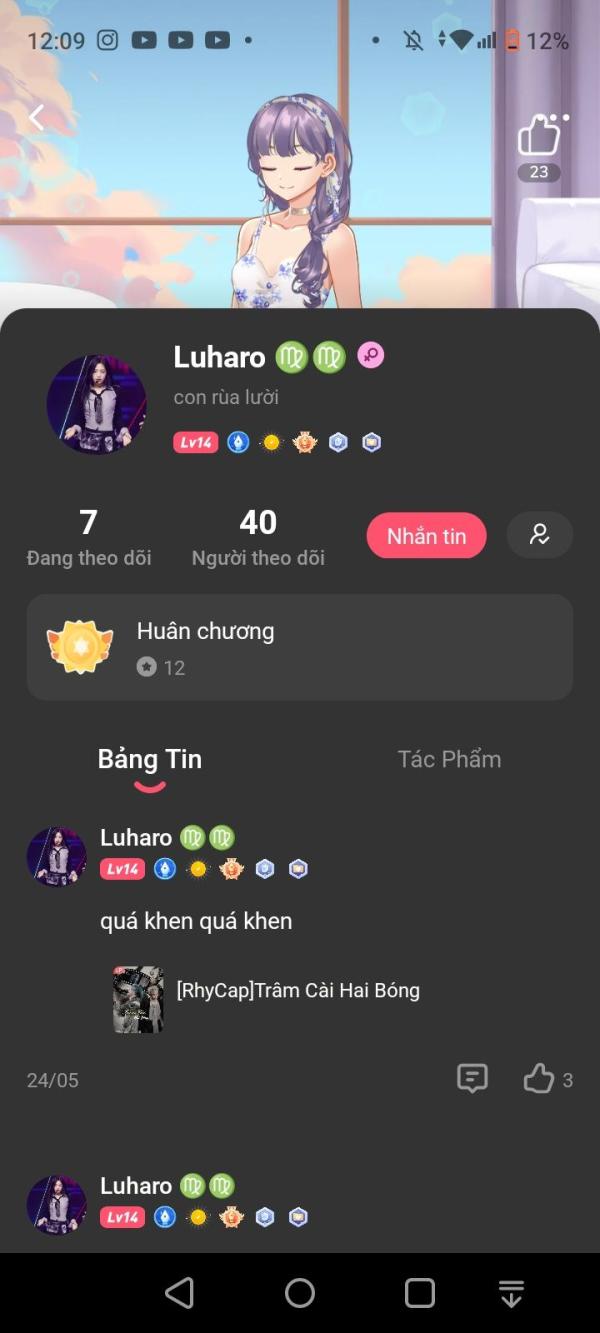Open recent apps from the navigation bar

click(x=420, y=1292)
